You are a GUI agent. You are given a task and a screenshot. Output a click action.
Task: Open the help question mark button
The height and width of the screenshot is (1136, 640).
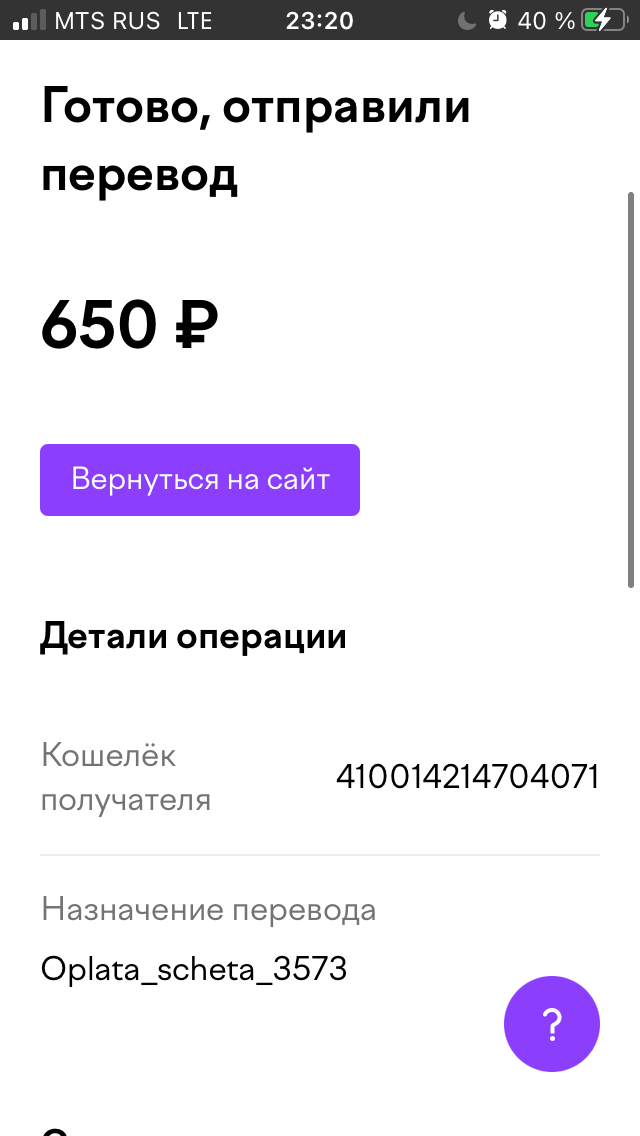point(552,1024)
